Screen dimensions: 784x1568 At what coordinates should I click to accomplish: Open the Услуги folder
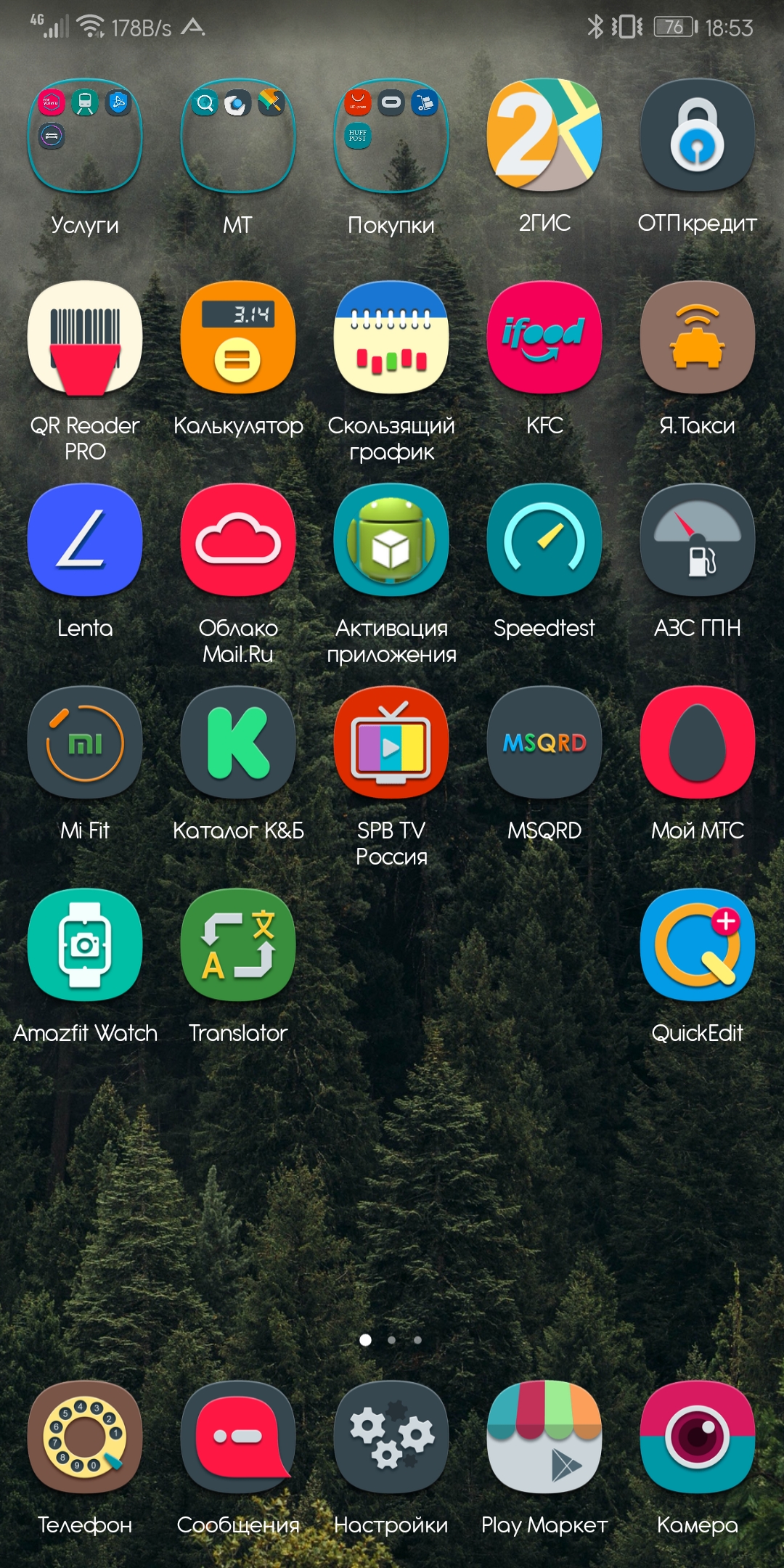(x=85, y=136)
